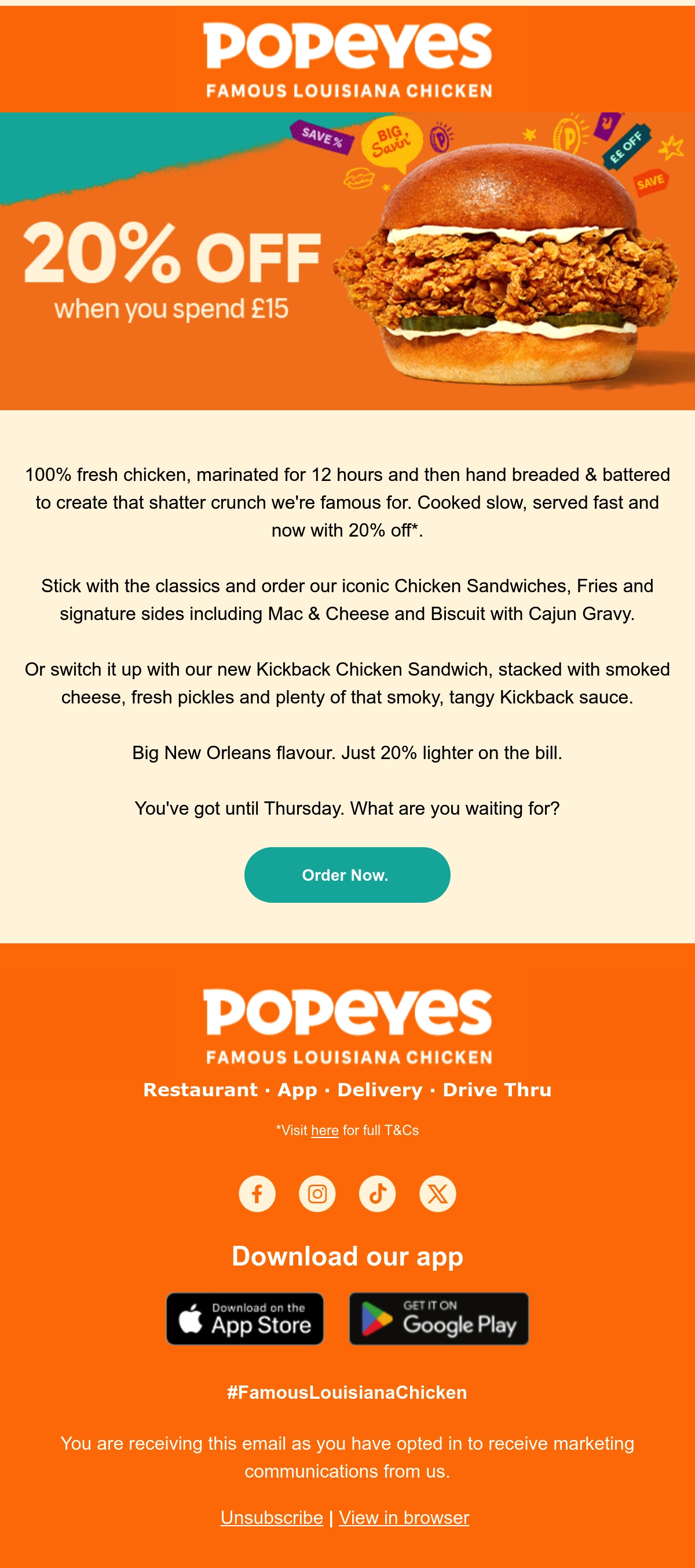This screenshot has height=1568, width=695.
Task: Get the app on Google Play
Action: coord(439,1318)
